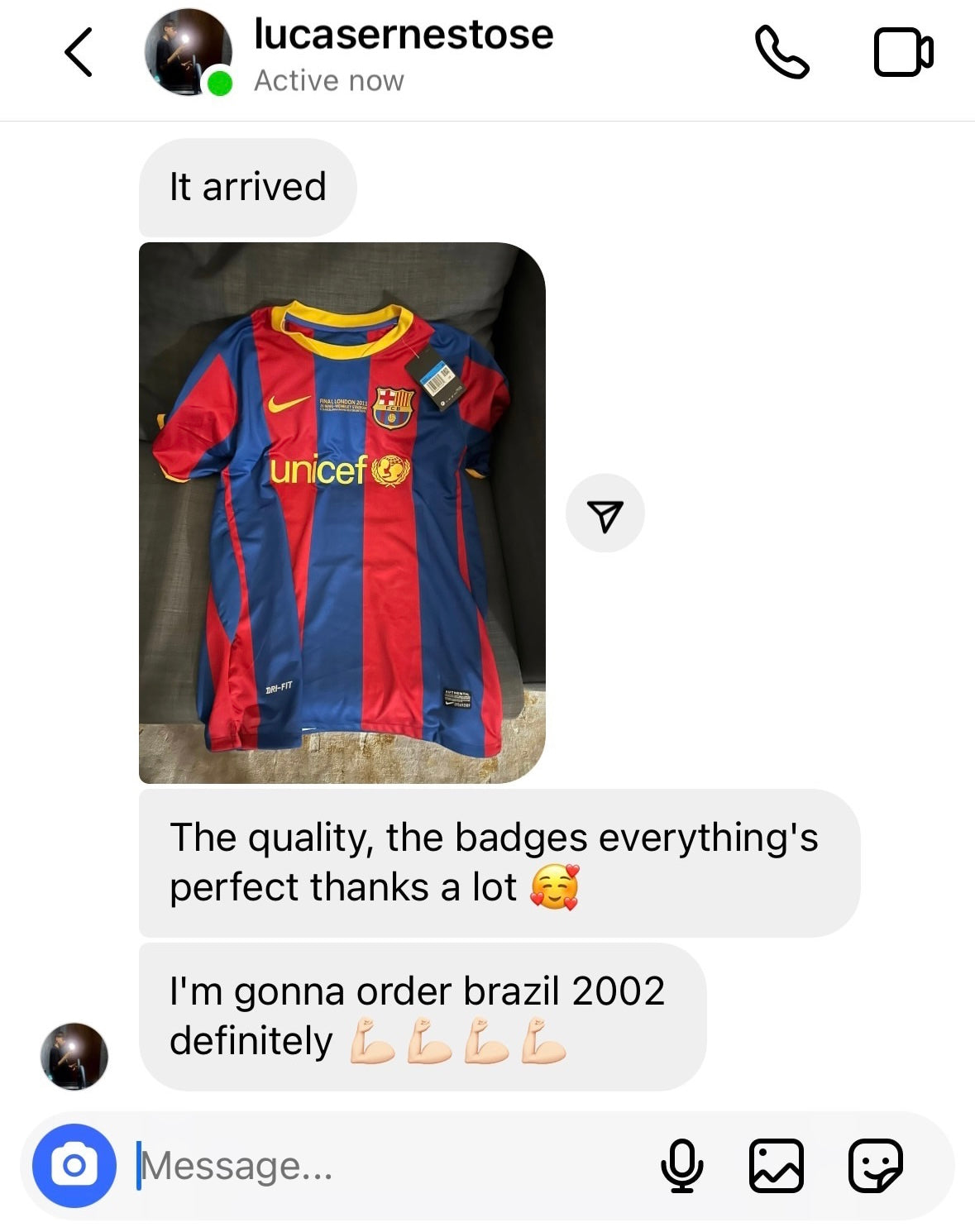Image resolution: width=975 pixels, height=1232 pixels.
Task: Start a video call with lucasernestose
Action: [x=902, y=52]
